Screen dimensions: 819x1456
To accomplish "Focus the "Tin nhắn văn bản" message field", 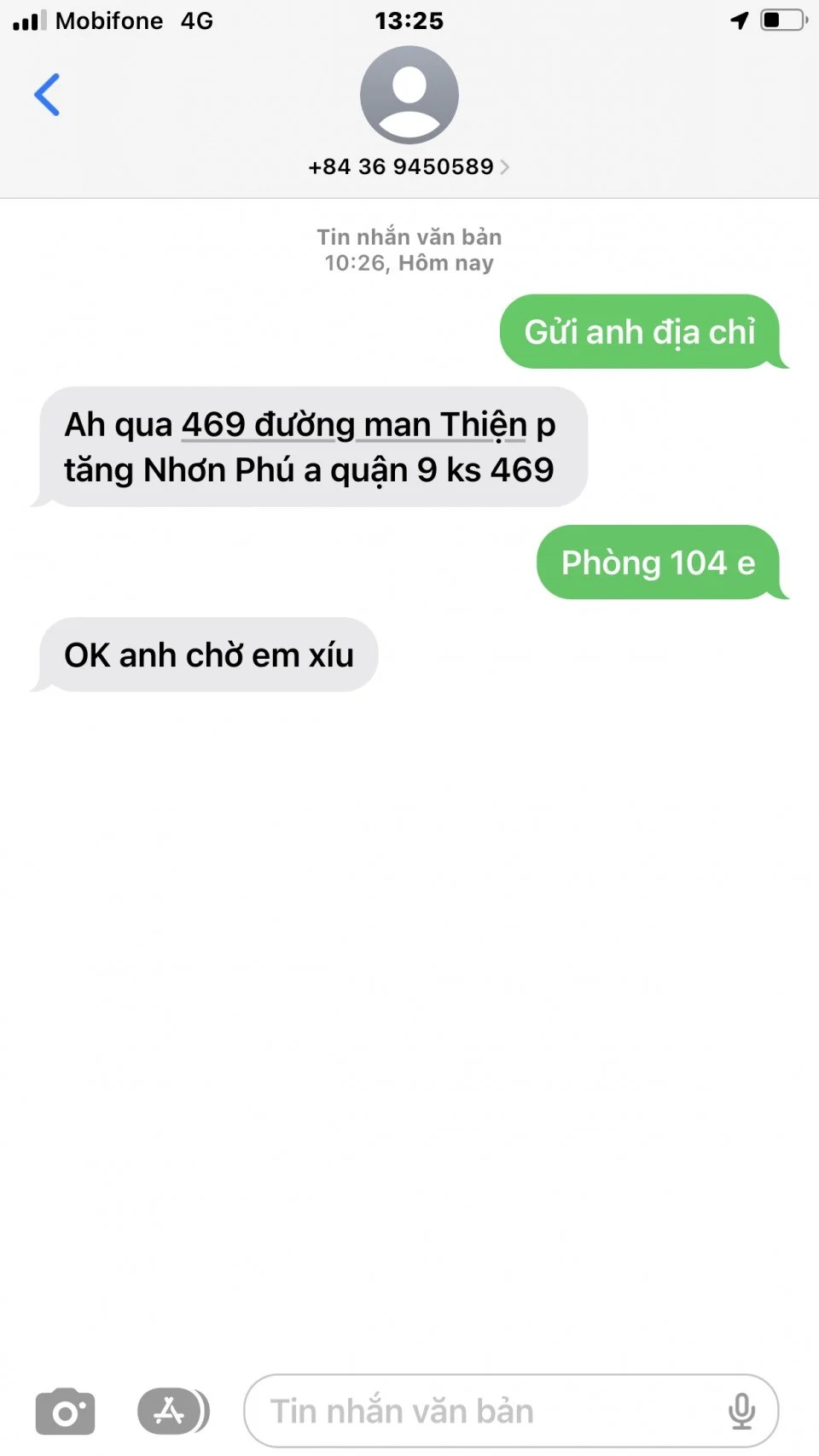I will (x=478, y=1412).
